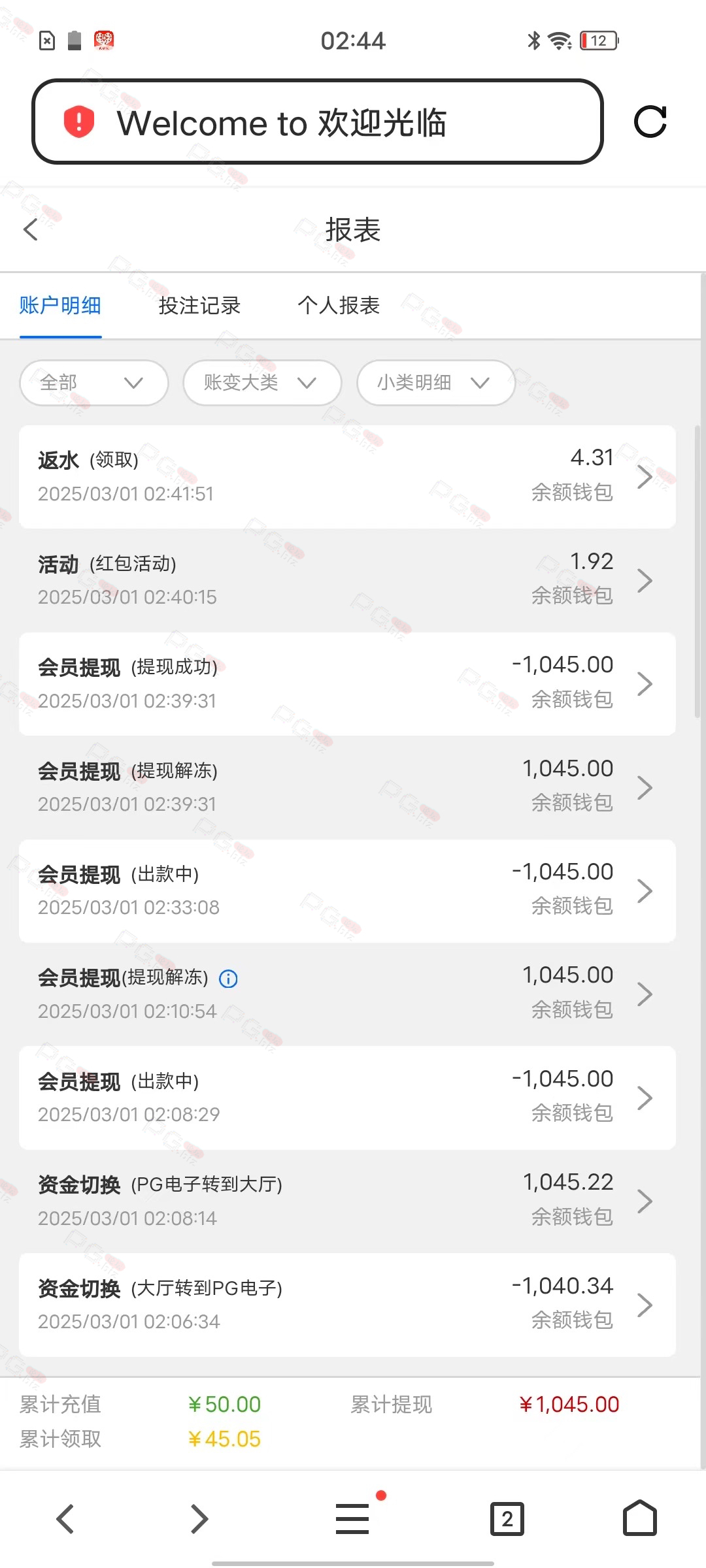The width and height of the screenshot is (706, 1568).
Task: Open the 资金切换 (PG电子转到大厅) record
Action: [347, 1201]
